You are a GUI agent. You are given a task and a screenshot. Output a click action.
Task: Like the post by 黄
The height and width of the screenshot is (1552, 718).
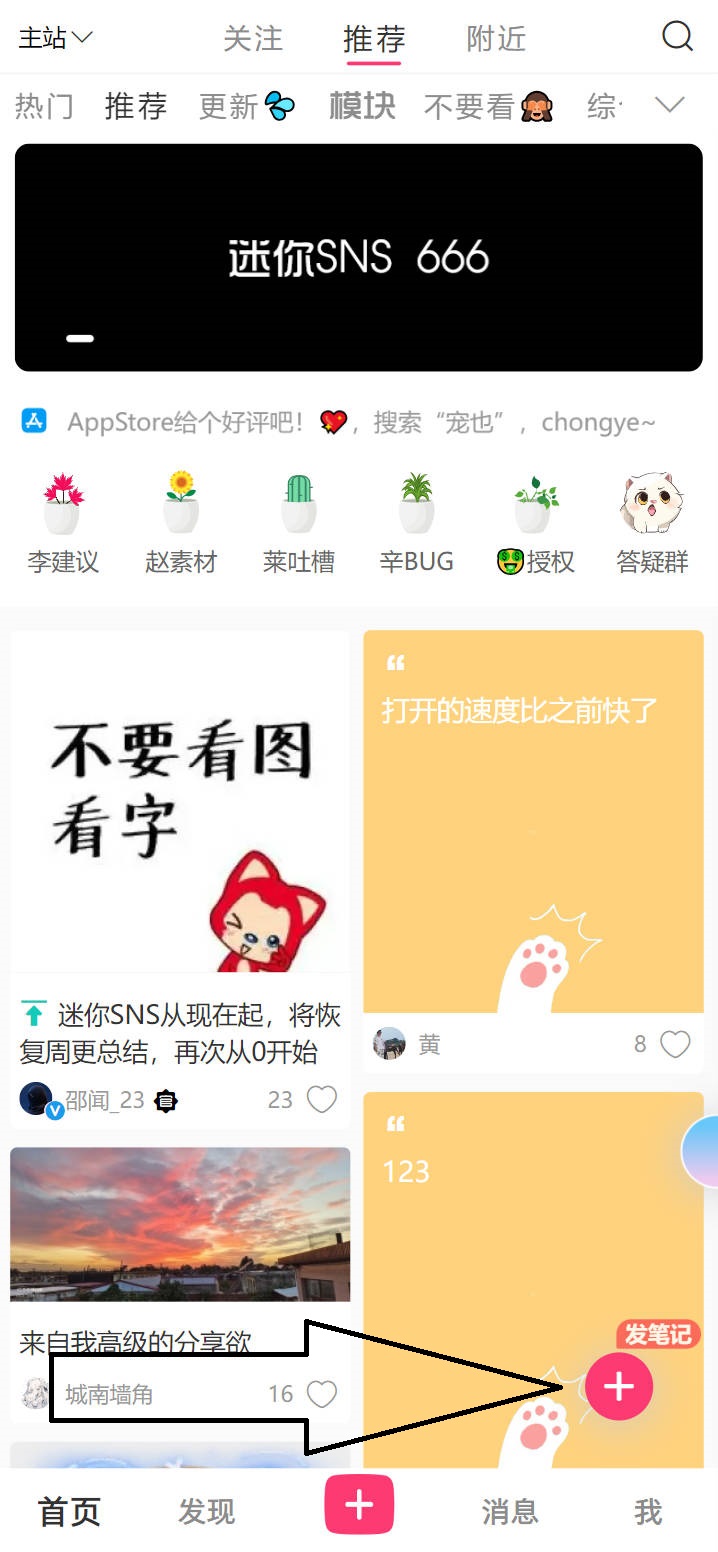click(676, 1044)
